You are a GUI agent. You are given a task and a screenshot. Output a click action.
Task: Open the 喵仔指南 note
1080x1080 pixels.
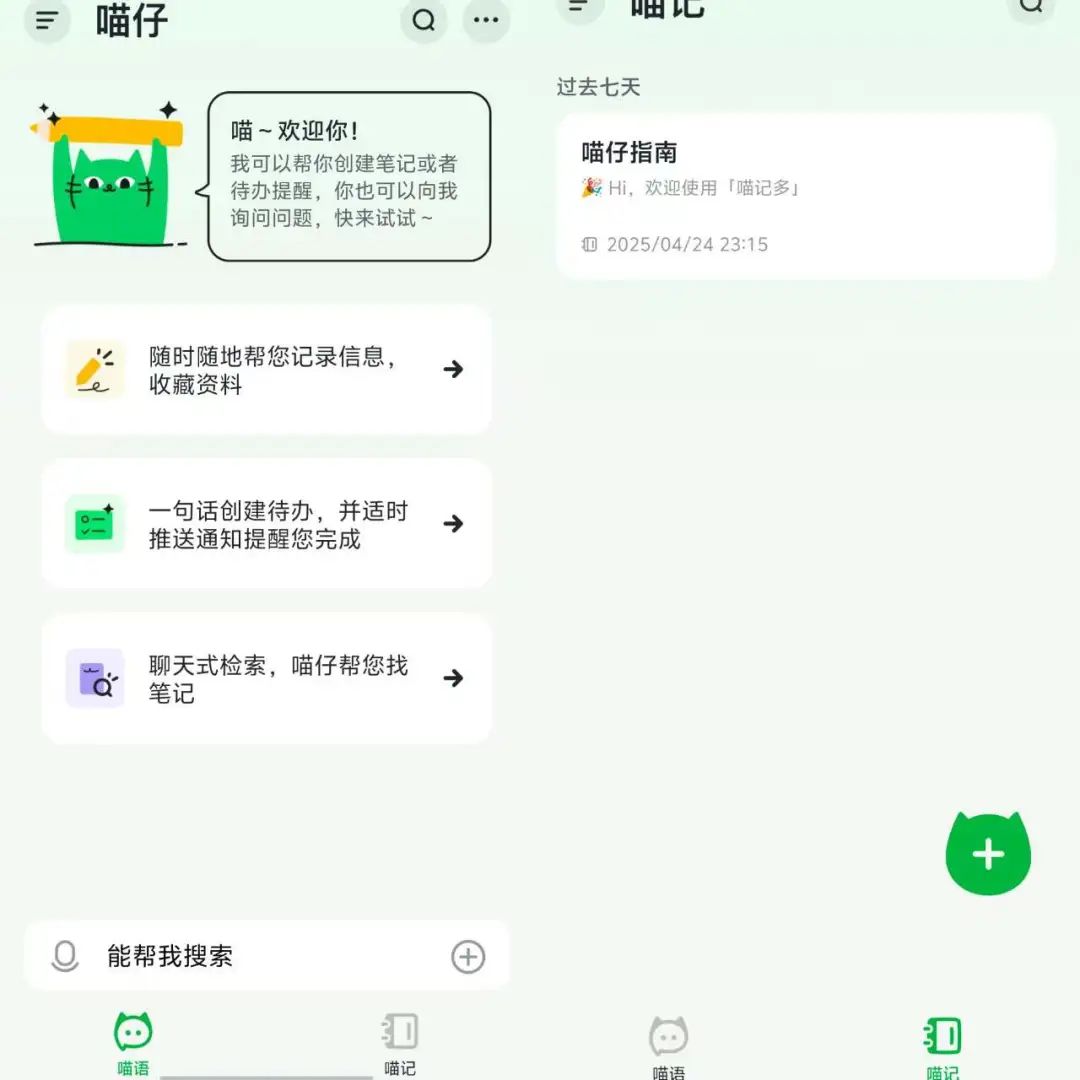805,196
